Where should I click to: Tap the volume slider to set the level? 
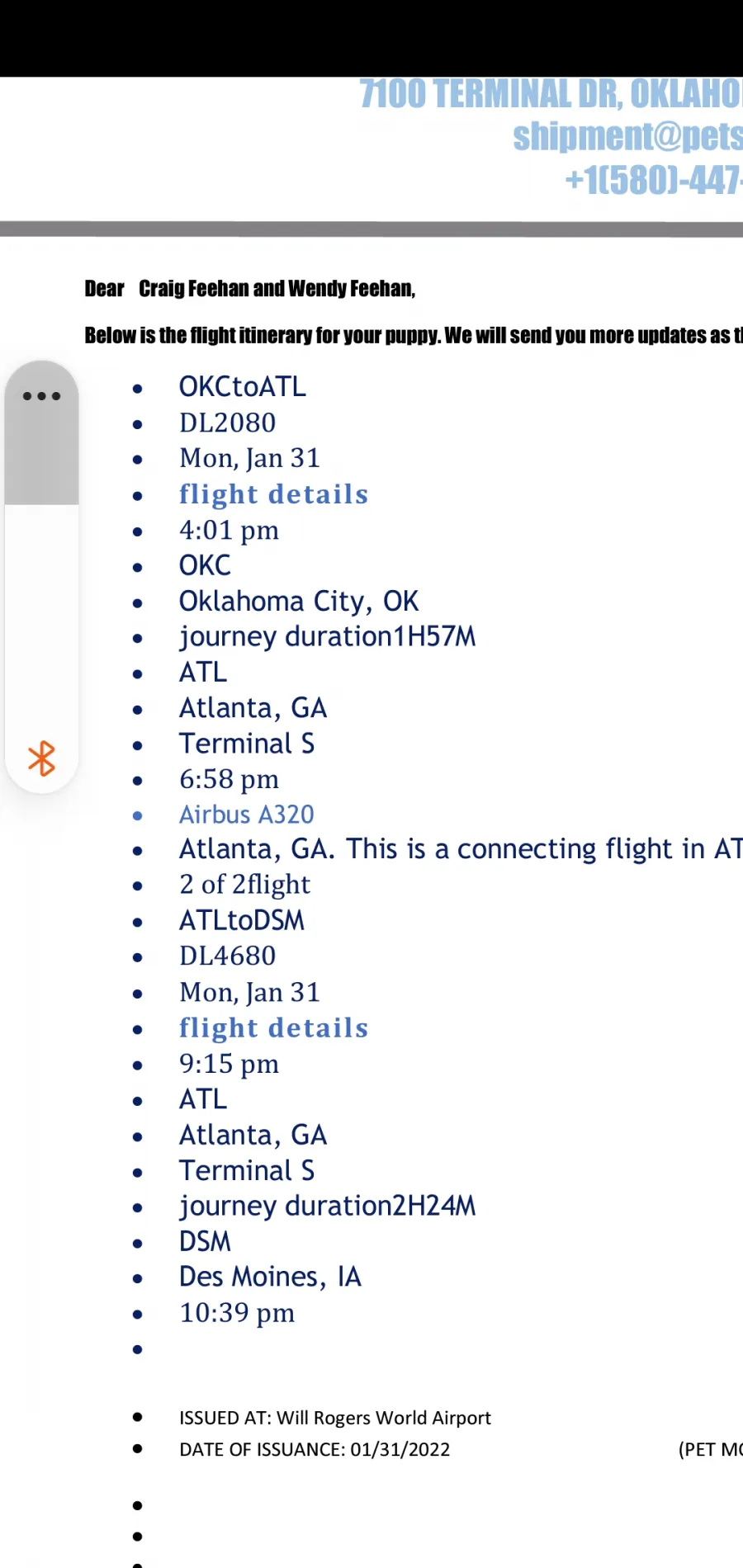coord(41,576)
